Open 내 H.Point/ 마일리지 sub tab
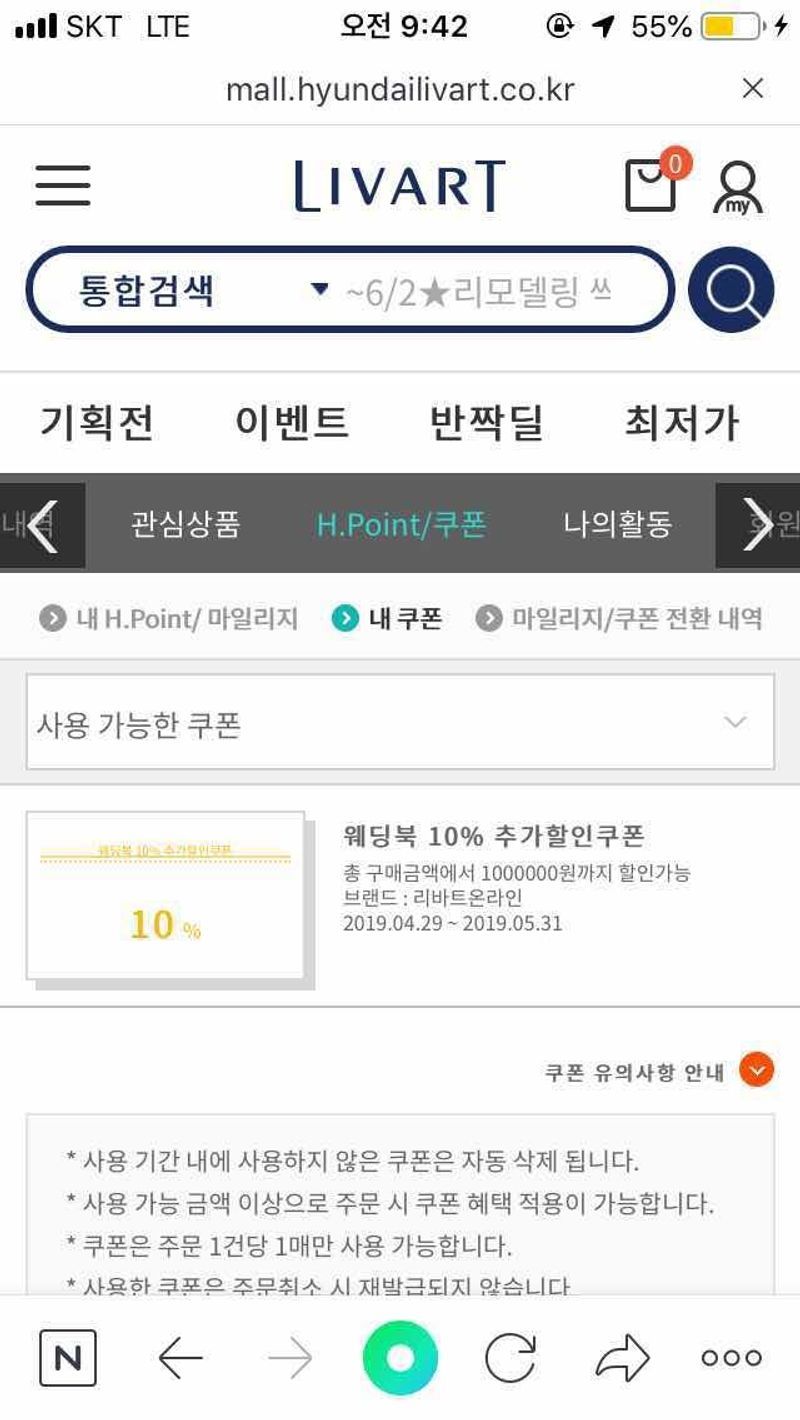This screenshot has height=1420, width=800. (170, 619)
